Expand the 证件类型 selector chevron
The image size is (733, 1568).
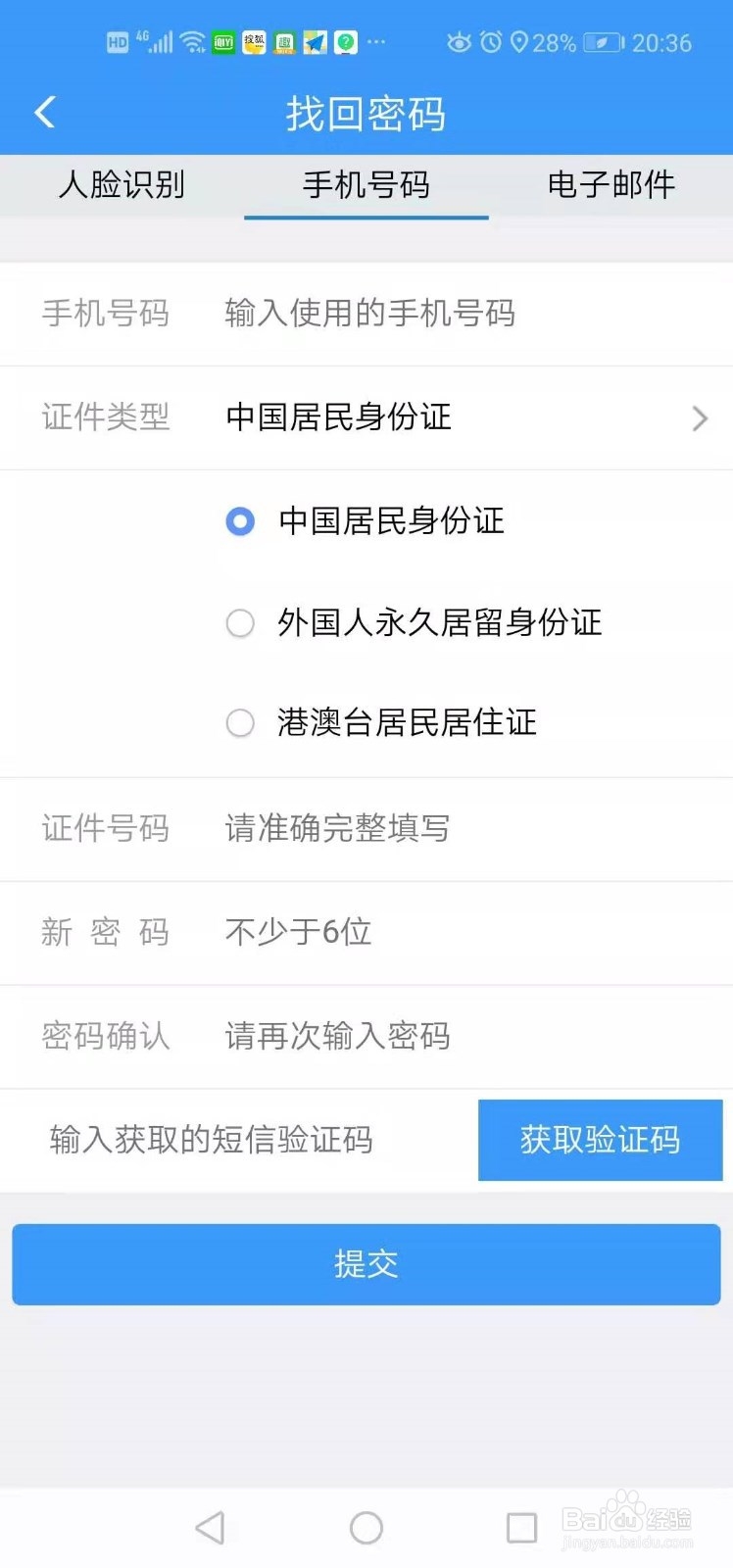coord(700,418)
